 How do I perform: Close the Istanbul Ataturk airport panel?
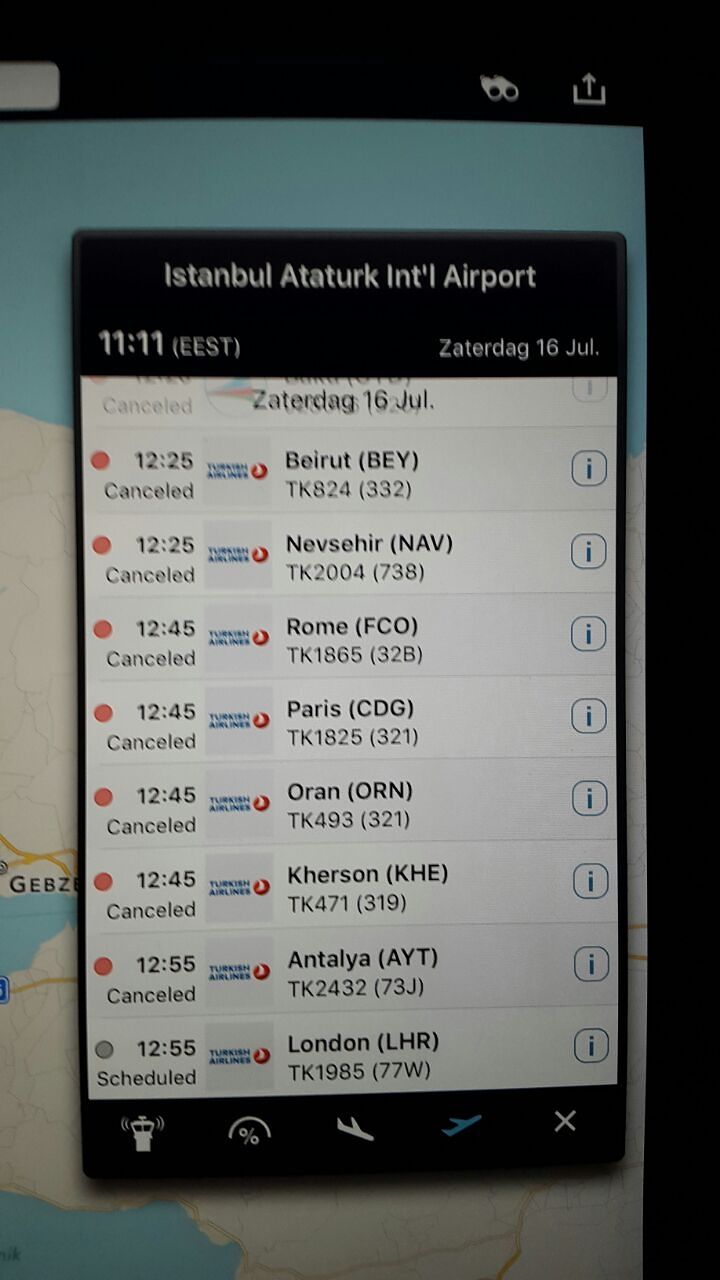click(x=565, y=1122)
